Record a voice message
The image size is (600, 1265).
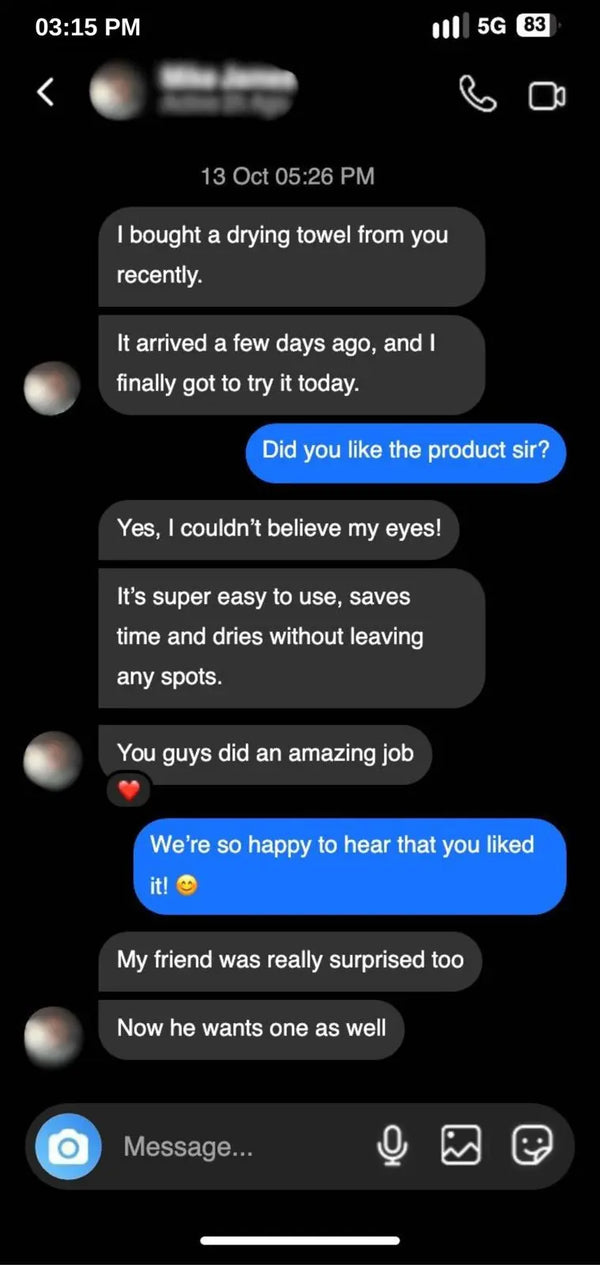click(x=392, y=1146)
